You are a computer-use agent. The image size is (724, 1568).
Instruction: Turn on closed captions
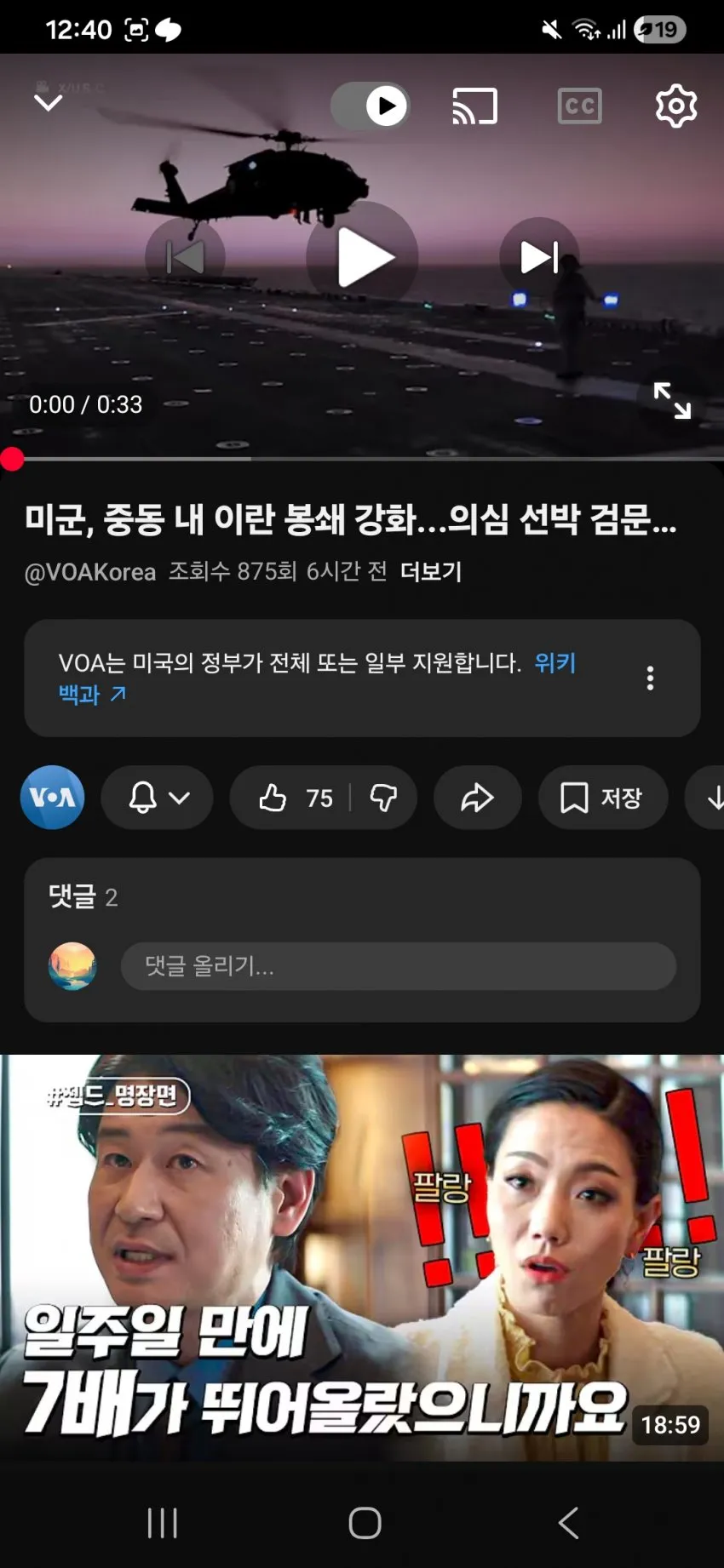(579, 106)
